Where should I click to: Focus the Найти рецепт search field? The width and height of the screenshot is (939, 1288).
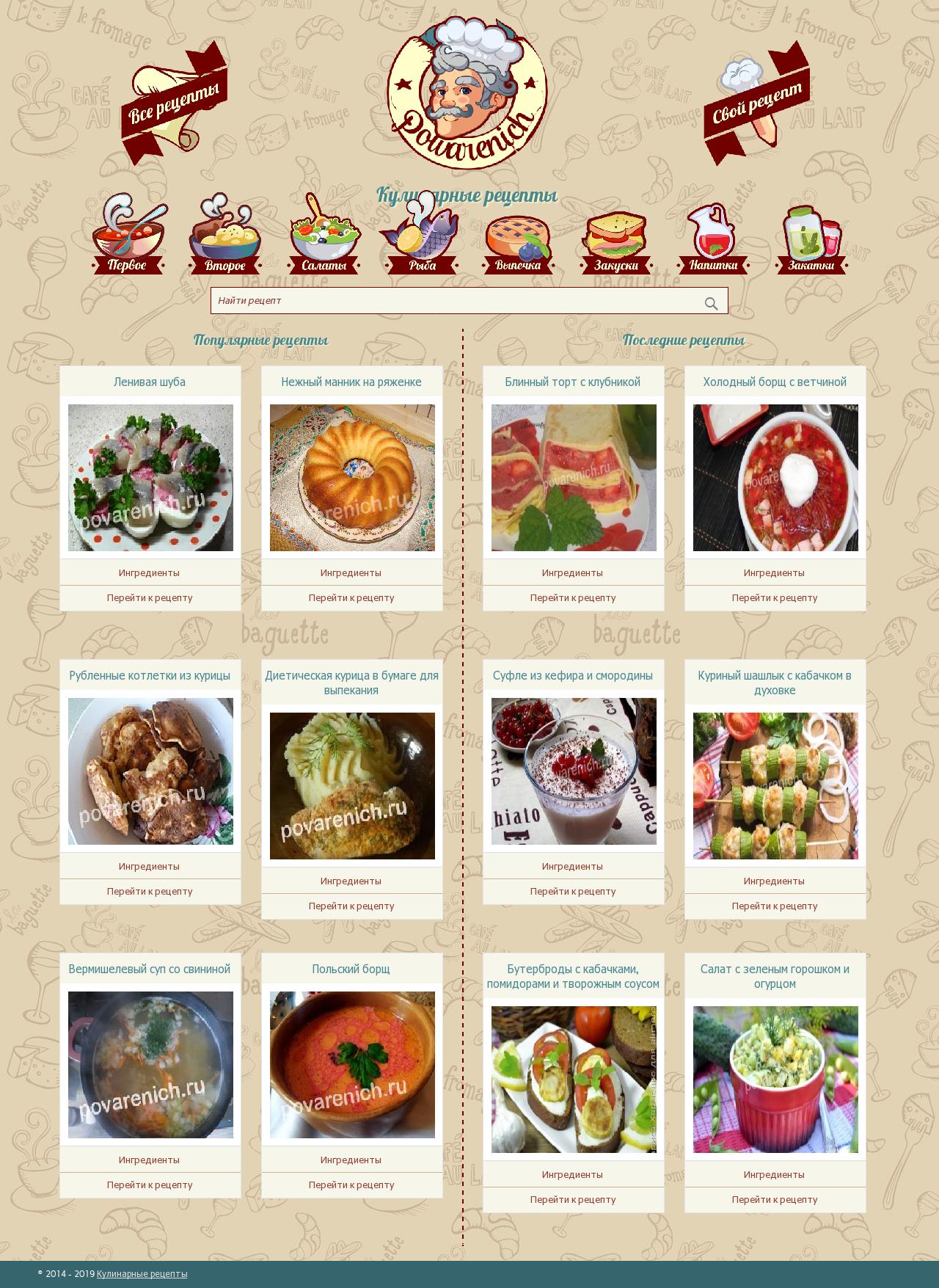point(455,301)
